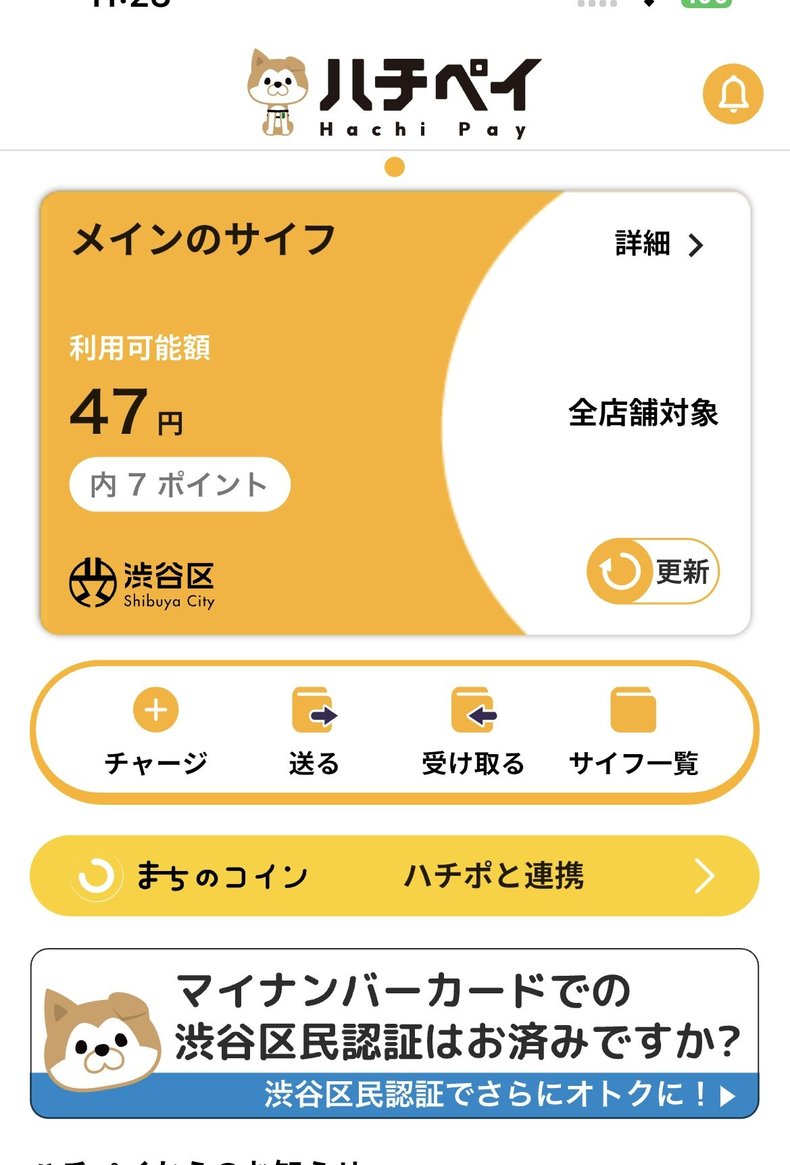Tap the 利用可能額 47円 balance display
The width and height of the screenshot is (790, 1165).
click(130, 414)
